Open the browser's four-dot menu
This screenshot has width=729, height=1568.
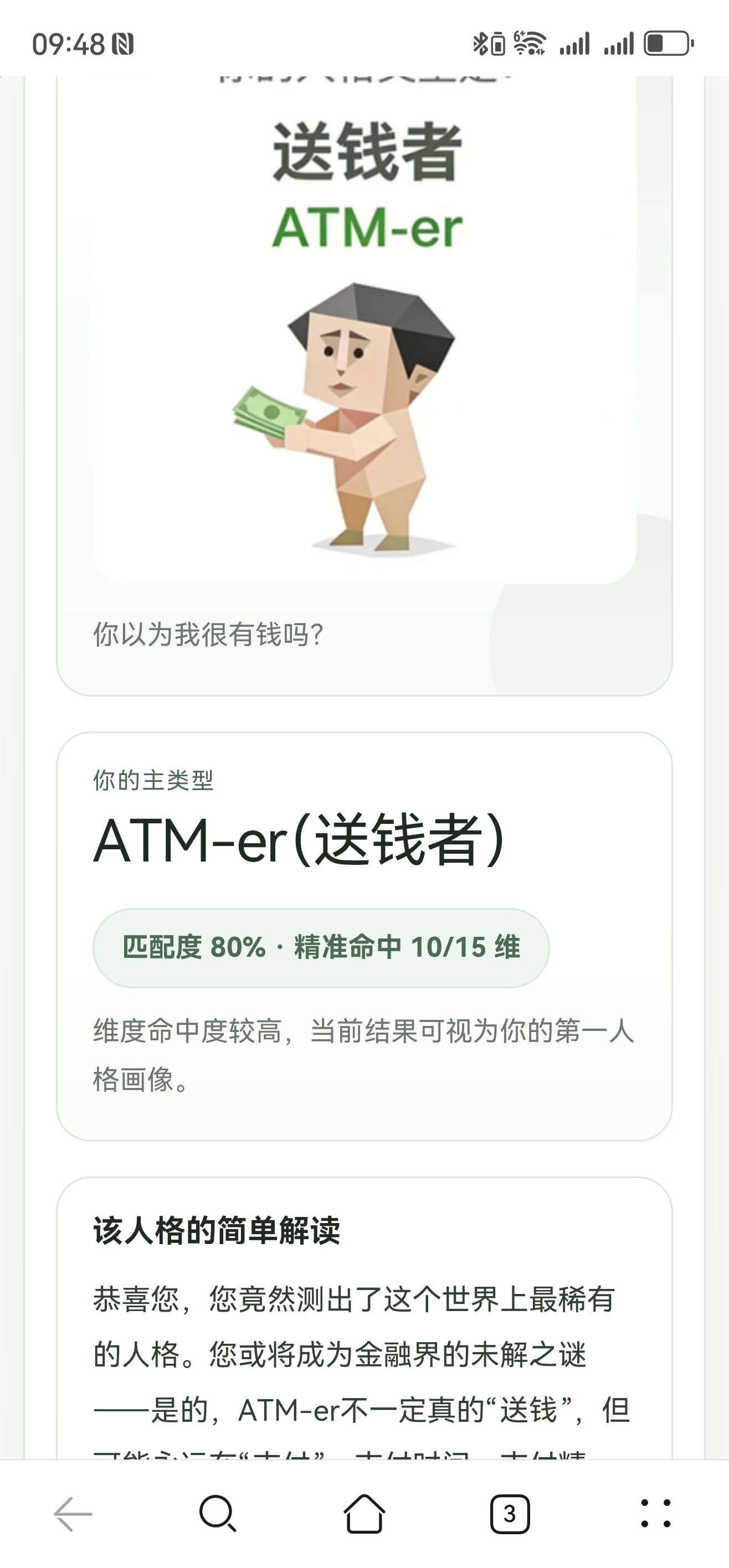tap(656, 1513)
